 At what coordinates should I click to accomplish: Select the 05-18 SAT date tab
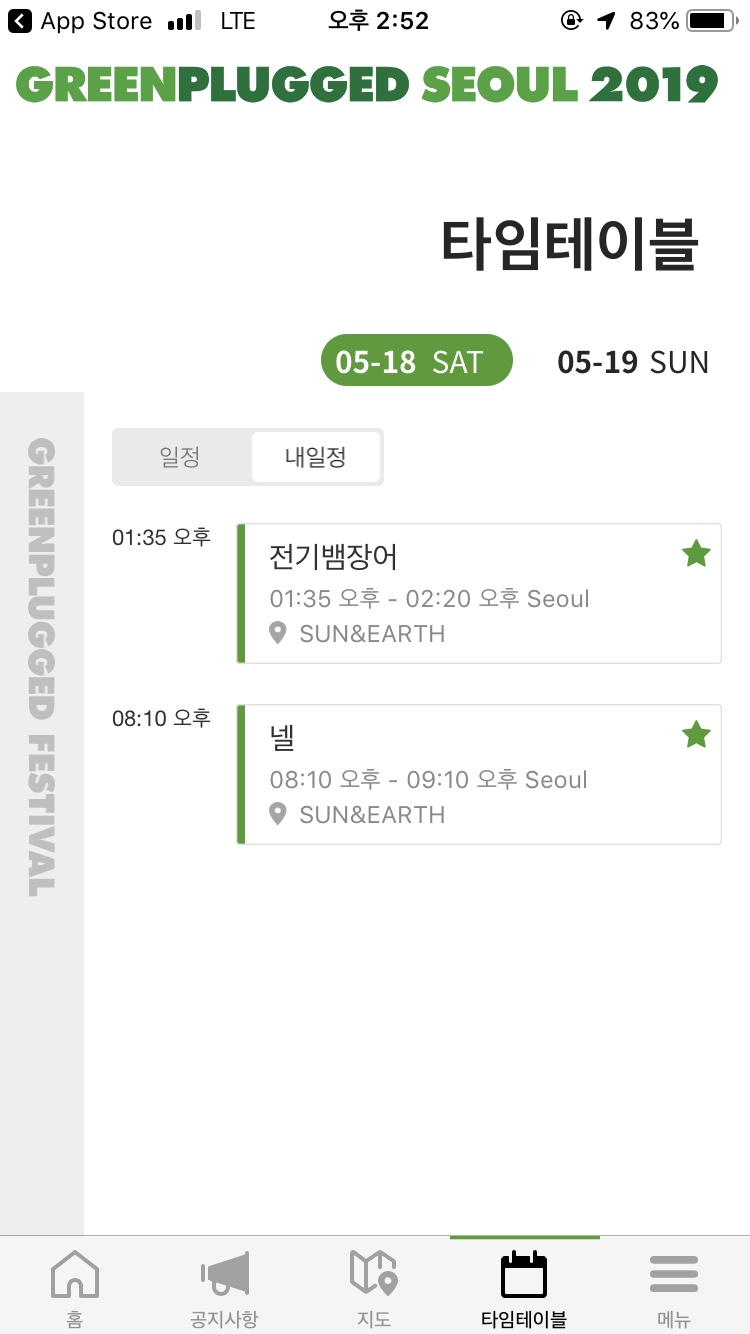(416, 361)
